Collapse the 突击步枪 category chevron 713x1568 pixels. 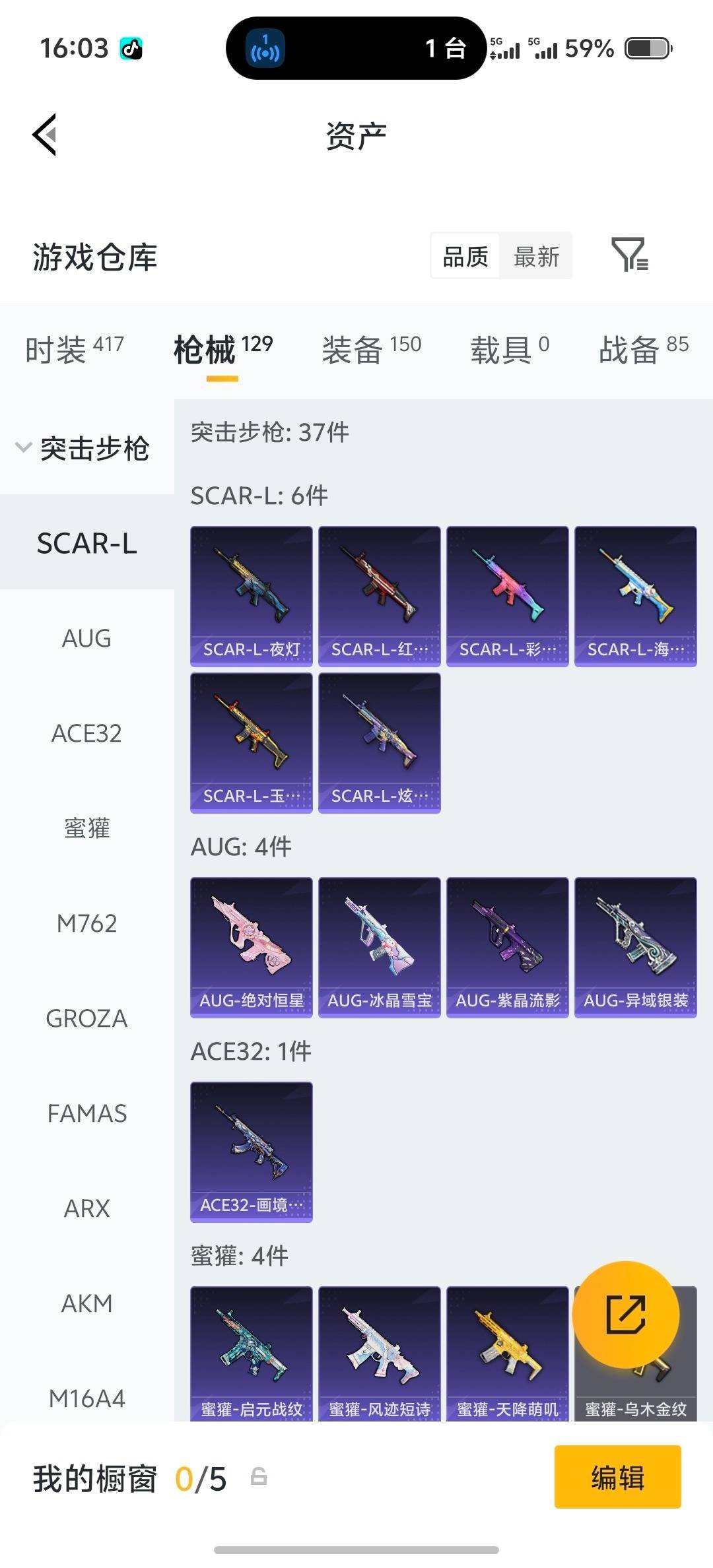(23, 447)
